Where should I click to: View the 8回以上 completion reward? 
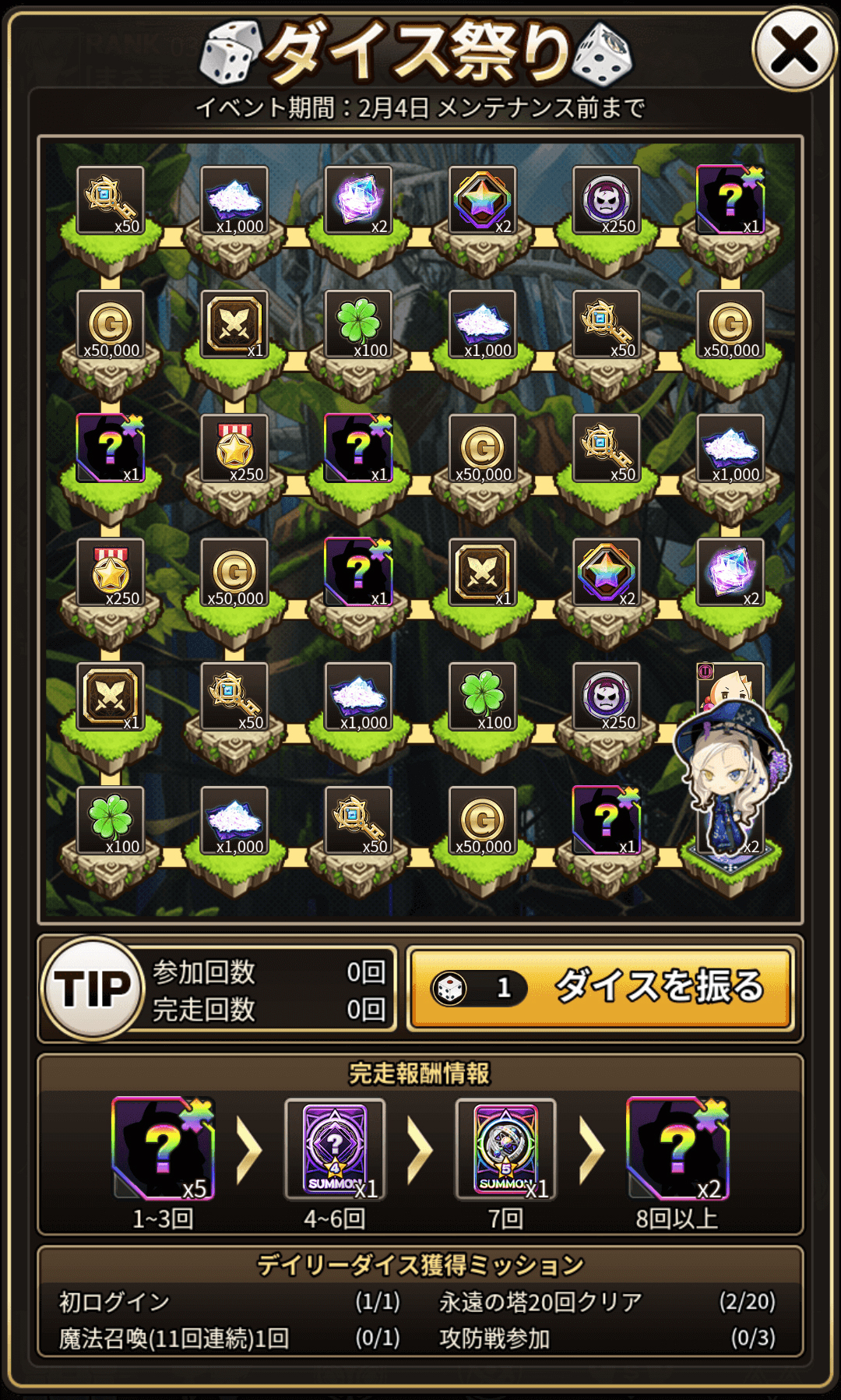pyautogui.click(x=677, y=1148)
